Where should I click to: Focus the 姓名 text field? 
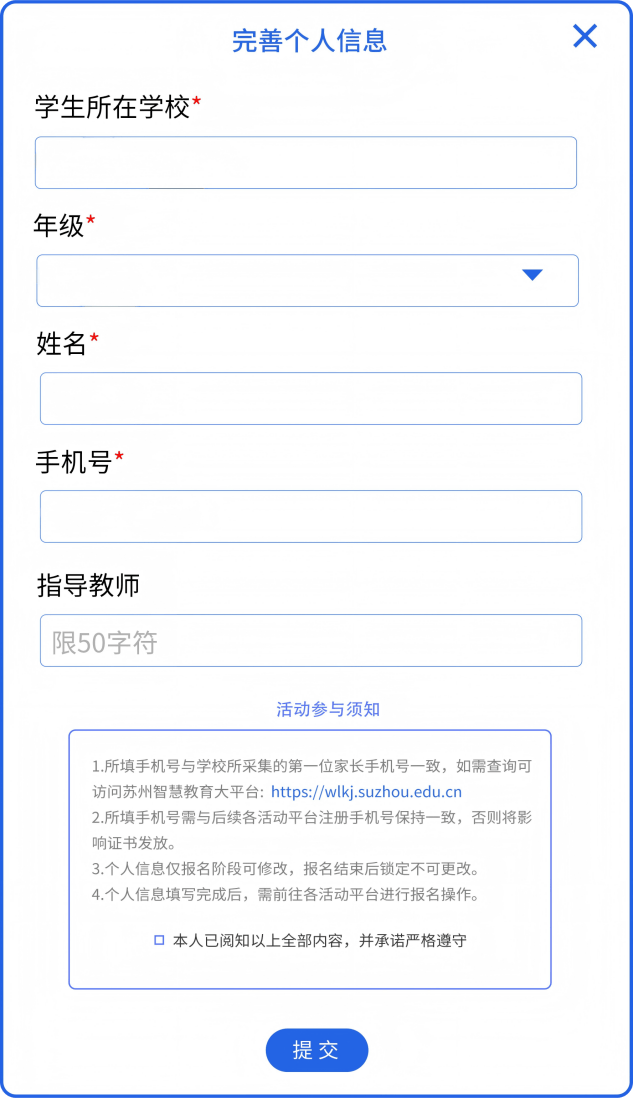click(x=311, y=399)
